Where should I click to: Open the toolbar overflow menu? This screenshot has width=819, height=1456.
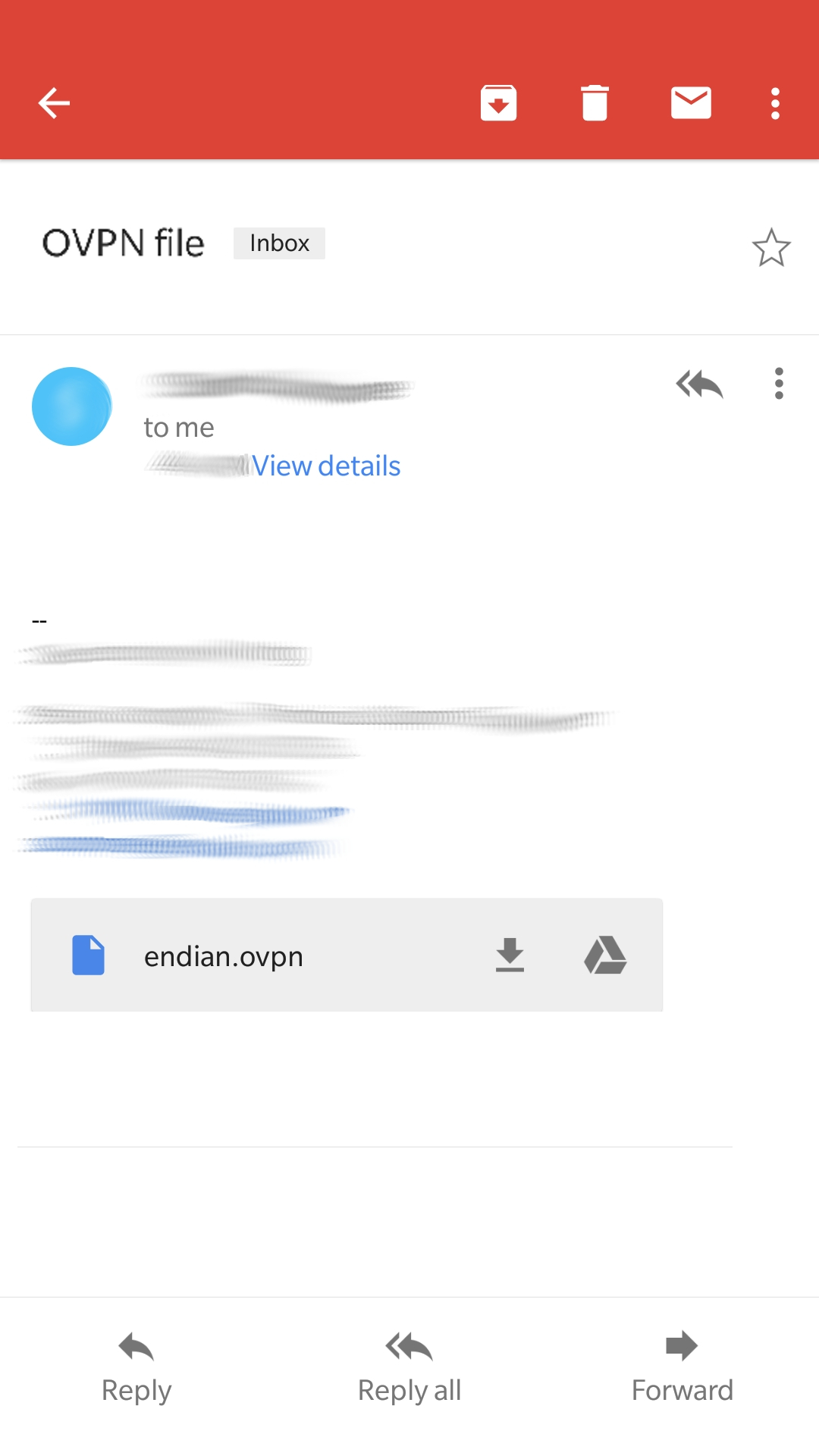coord(775,103)
